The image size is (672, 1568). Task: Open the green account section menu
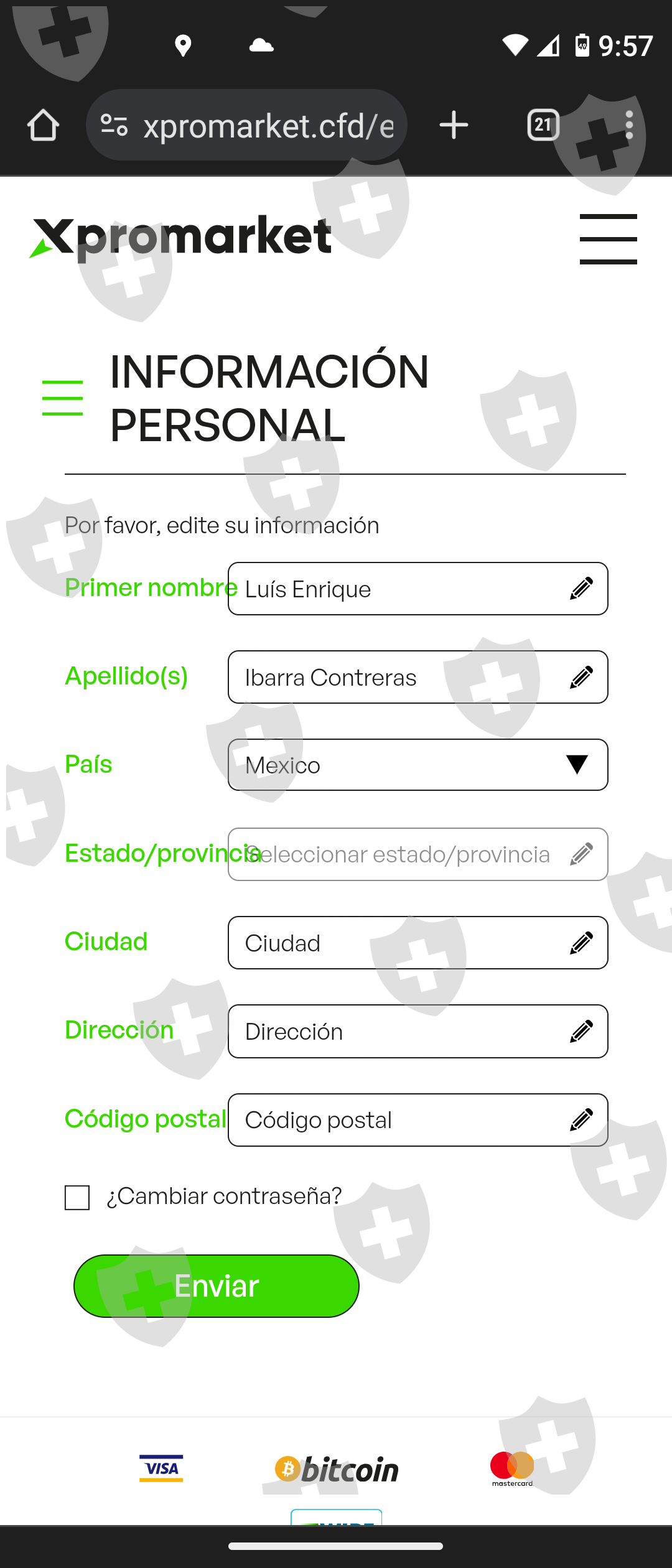point(62,398)
